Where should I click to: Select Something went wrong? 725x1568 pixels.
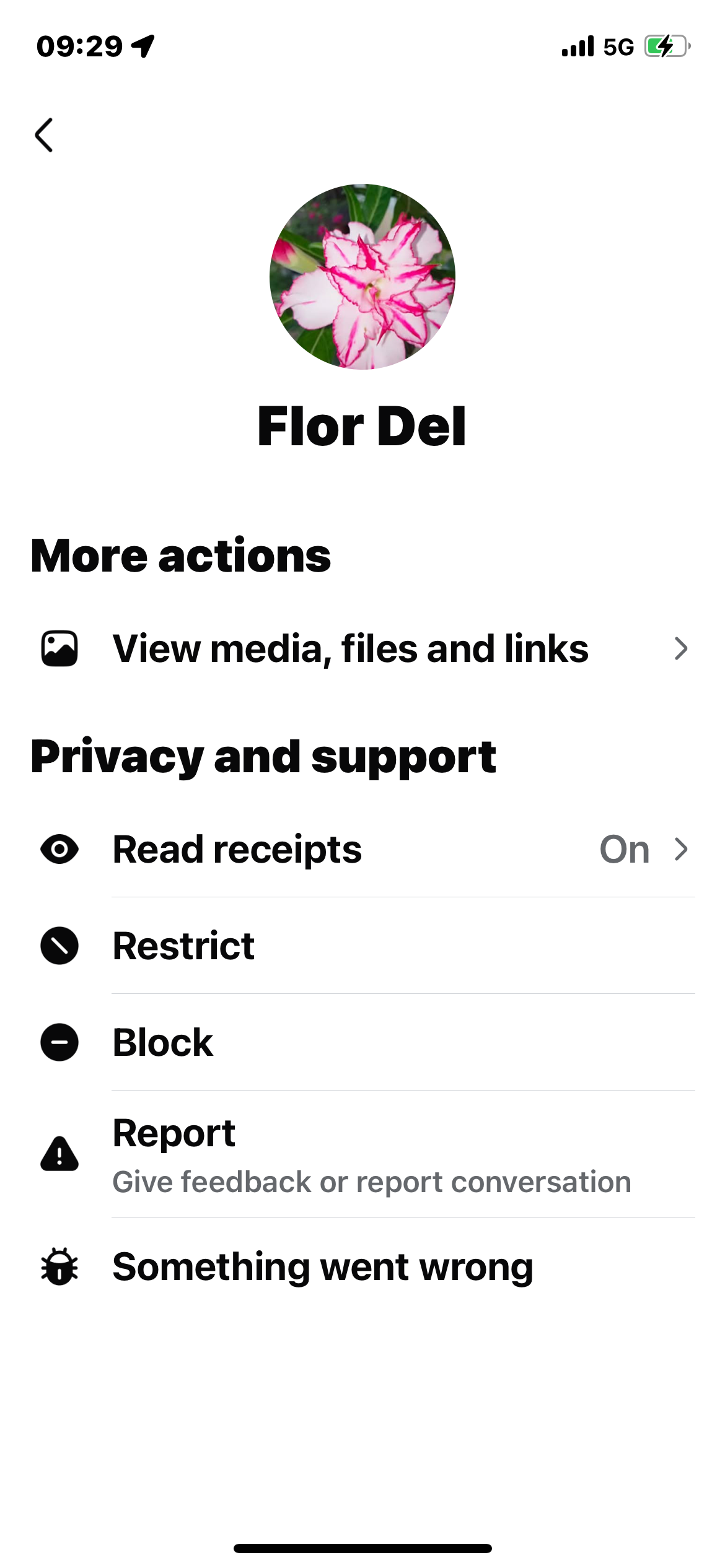coord(362,1266)
